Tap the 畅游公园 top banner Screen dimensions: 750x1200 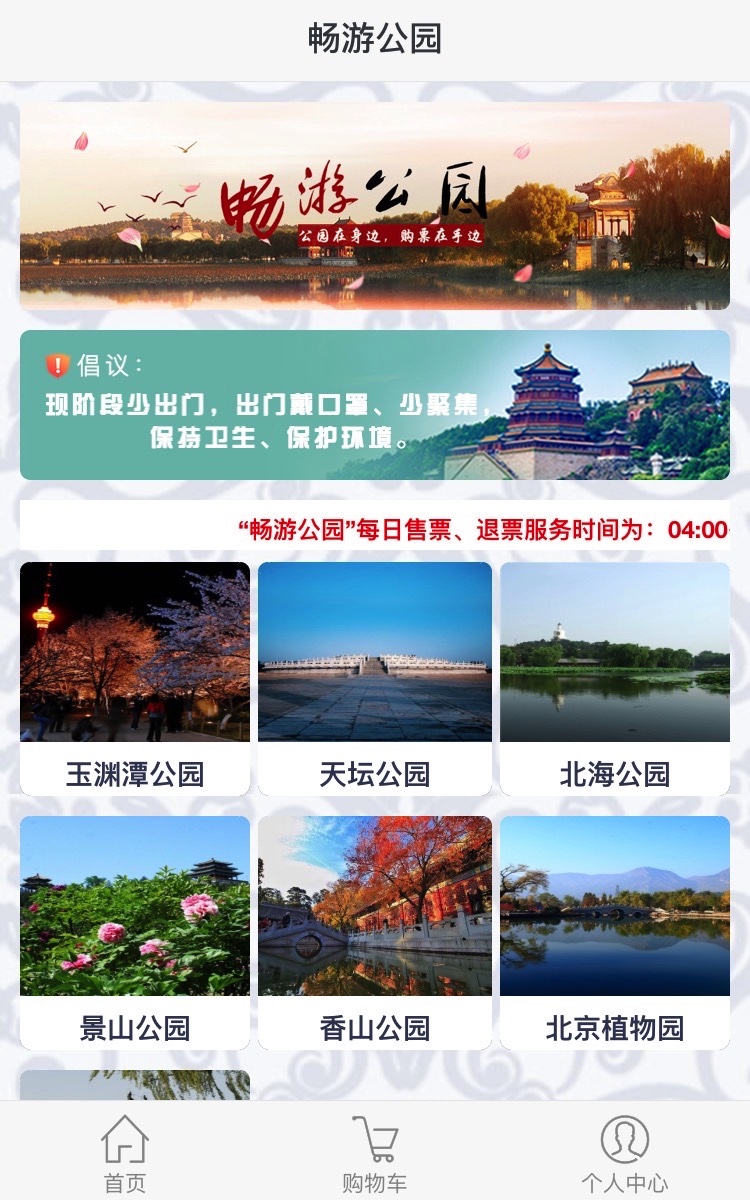(375, 206)
